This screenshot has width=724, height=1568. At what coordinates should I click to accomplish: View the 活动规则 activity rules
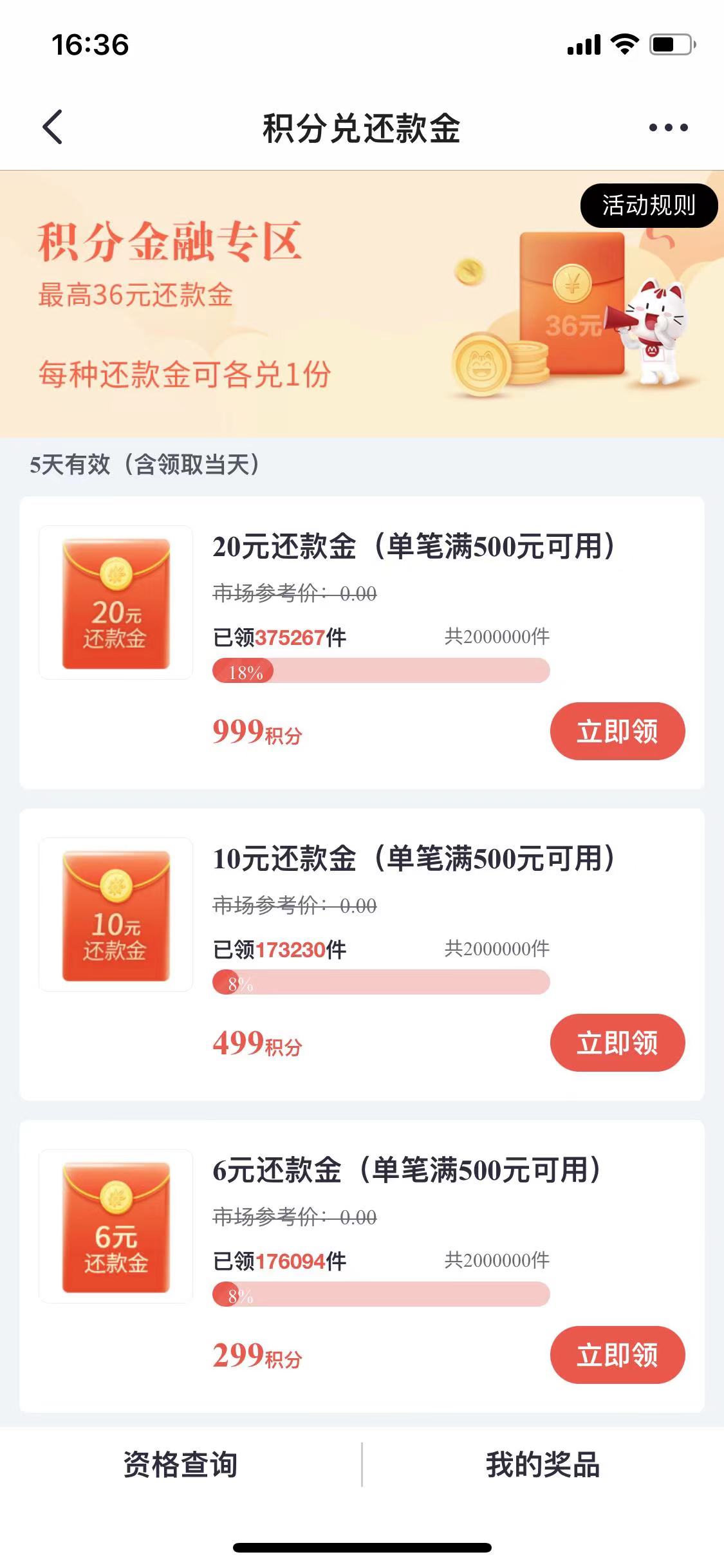click(x=648, y=205)
